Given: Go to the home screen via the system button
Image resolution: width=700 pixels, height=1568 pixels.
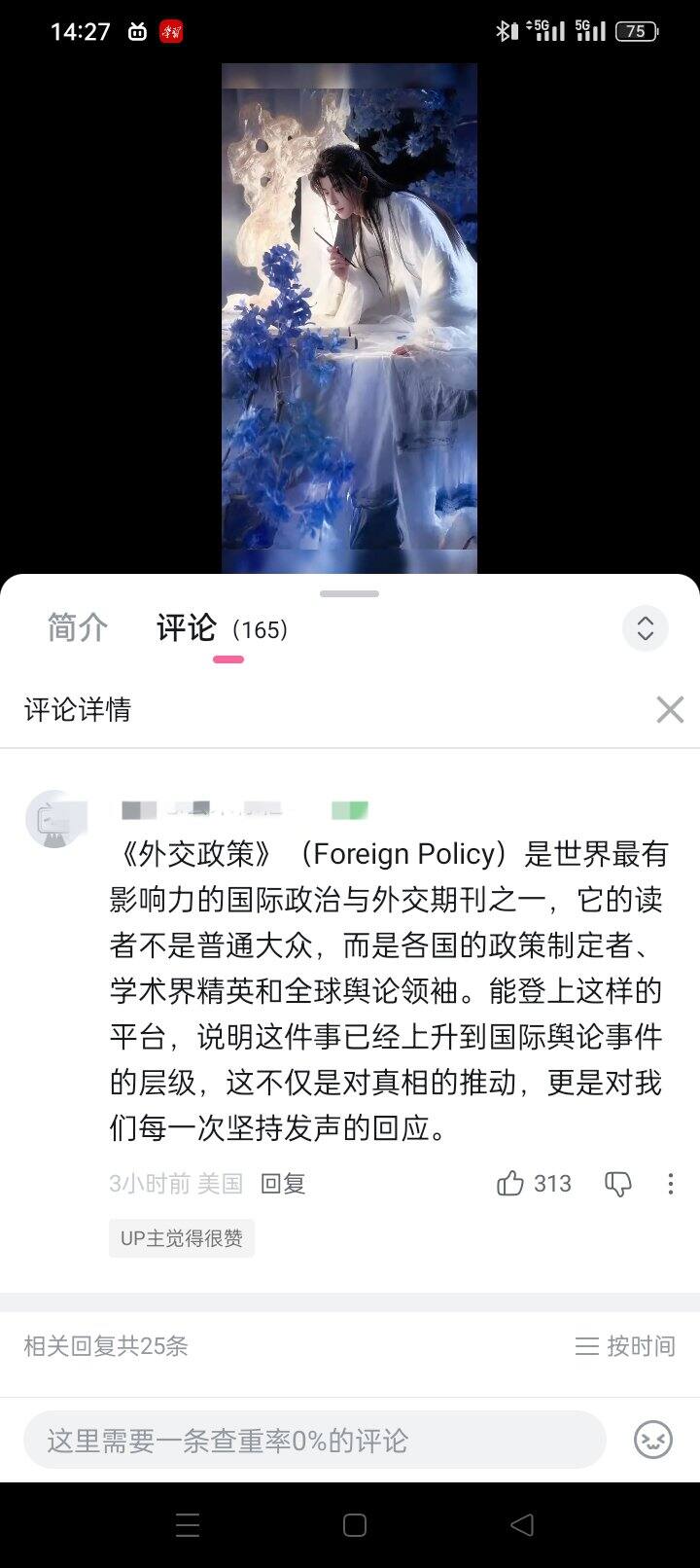Looking at the screenshot, I should tap(355, 1524).
